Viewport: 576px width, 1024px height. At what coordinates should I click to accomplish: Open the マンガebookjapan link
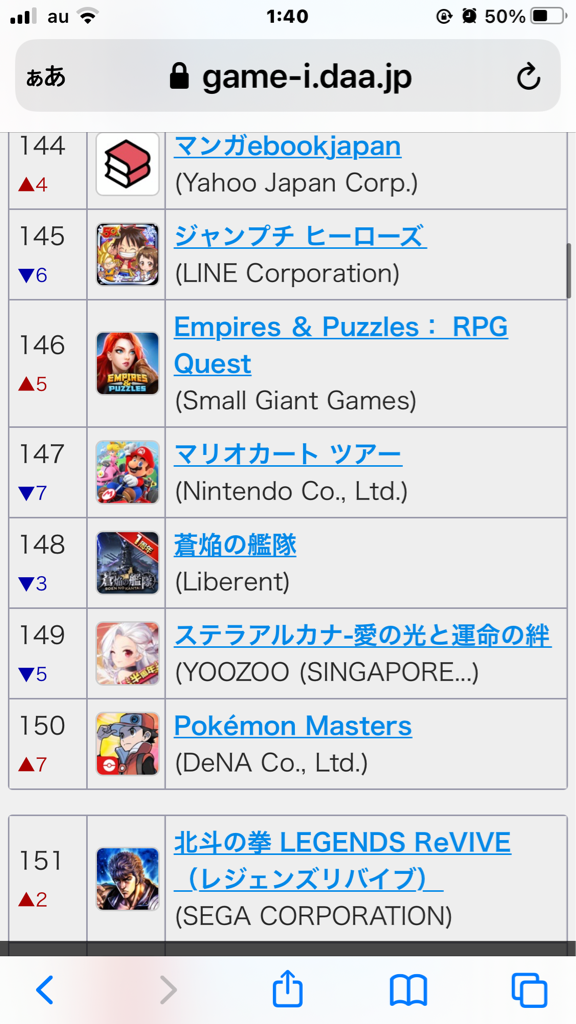tap(287, 146)
